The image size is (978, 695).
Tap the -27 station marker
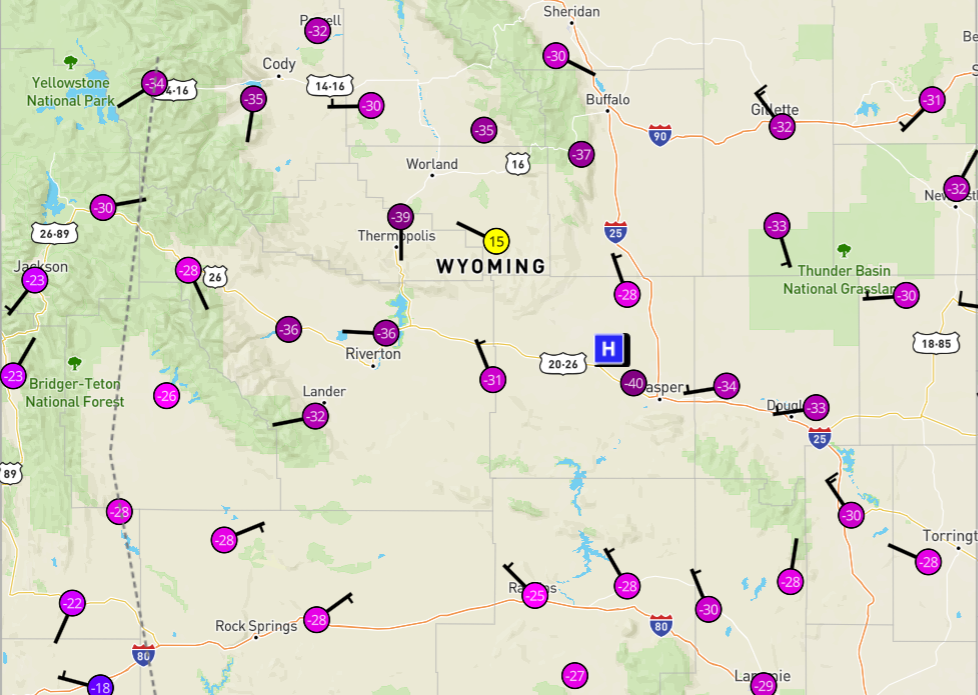(x=574, y=676)
